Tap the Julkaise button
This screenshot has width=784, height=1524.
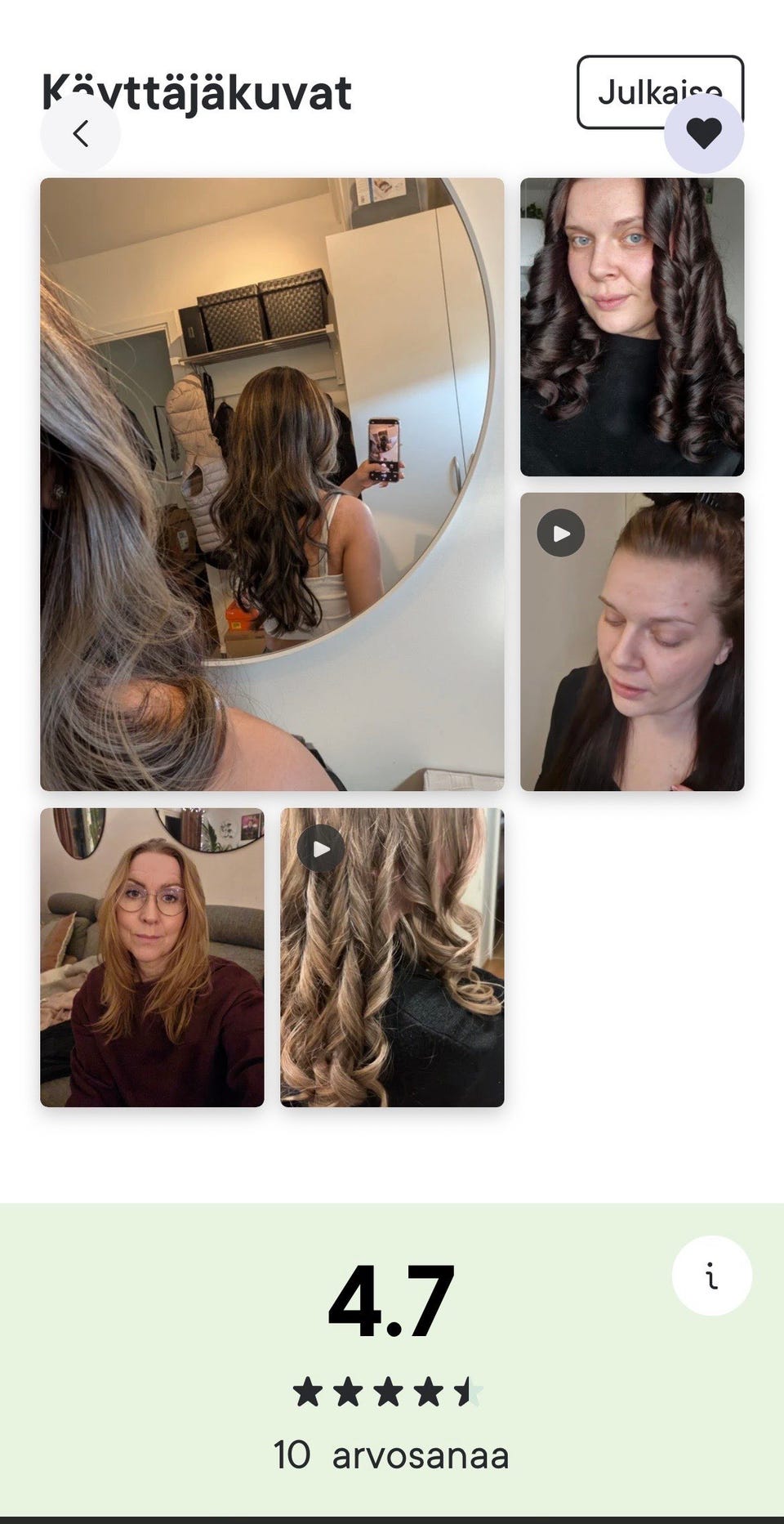click(660, 92)
